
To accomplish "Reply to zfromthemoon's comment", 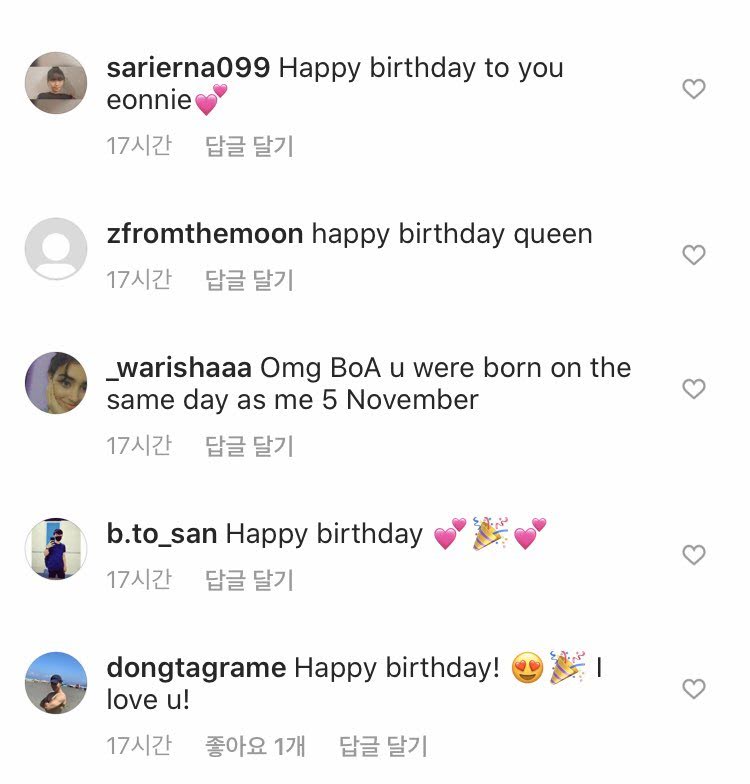I will tap(249, 280).
